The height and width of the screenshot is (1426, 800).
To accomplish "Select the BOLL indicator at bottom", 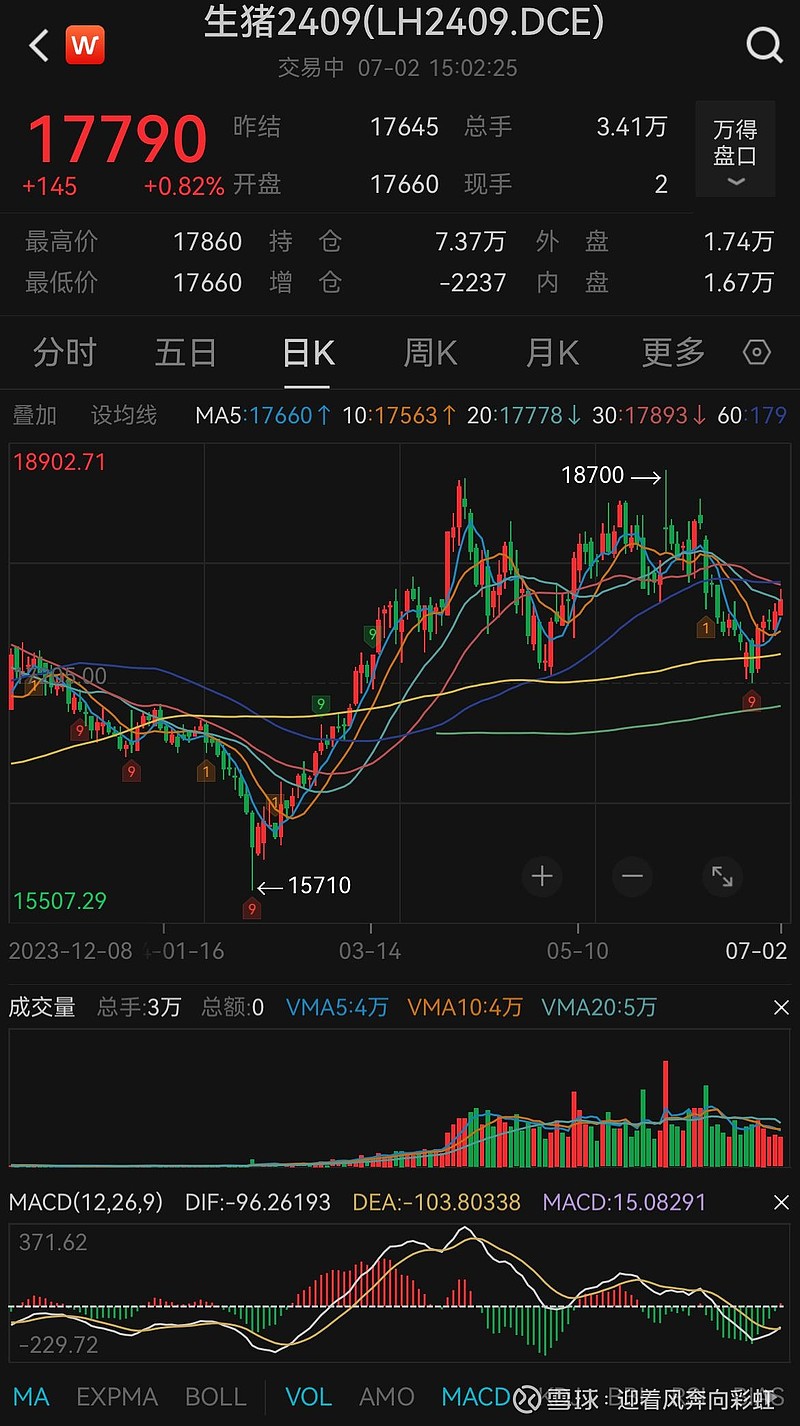I will coord(216,1397).
